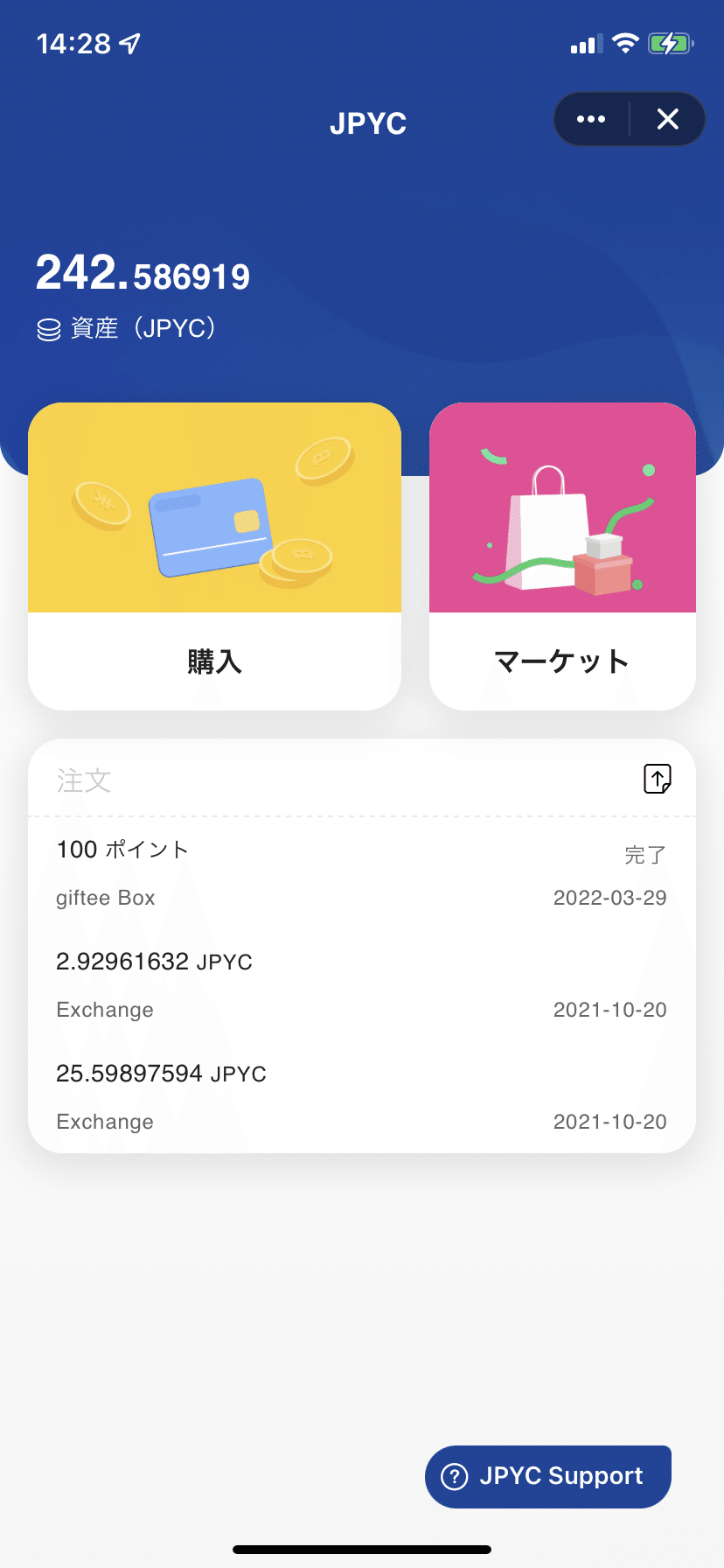Tap the export orders icon
Viewport: 724px width, 1568px height.
point(658,778)
